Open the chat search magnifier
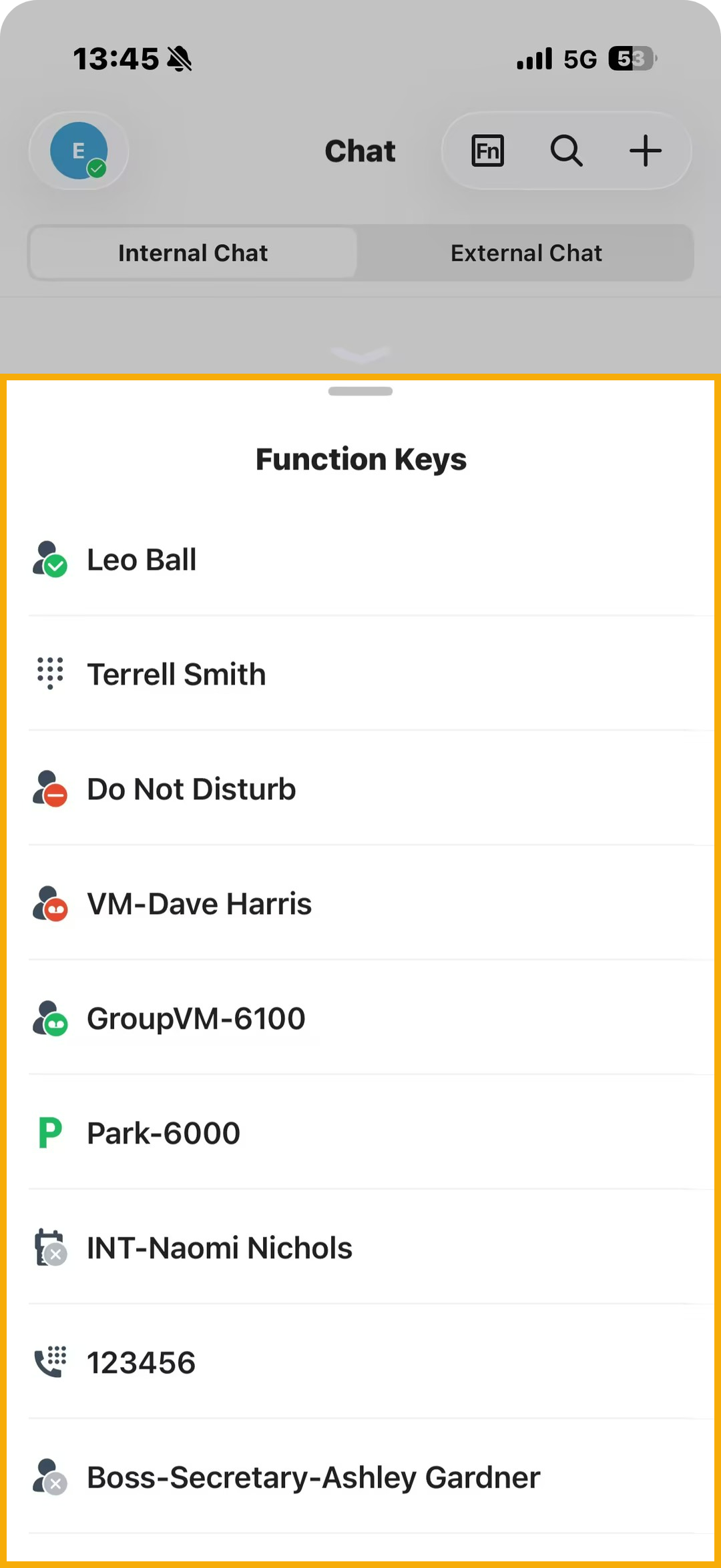The image size is (721, 1568). click(566, 151)
